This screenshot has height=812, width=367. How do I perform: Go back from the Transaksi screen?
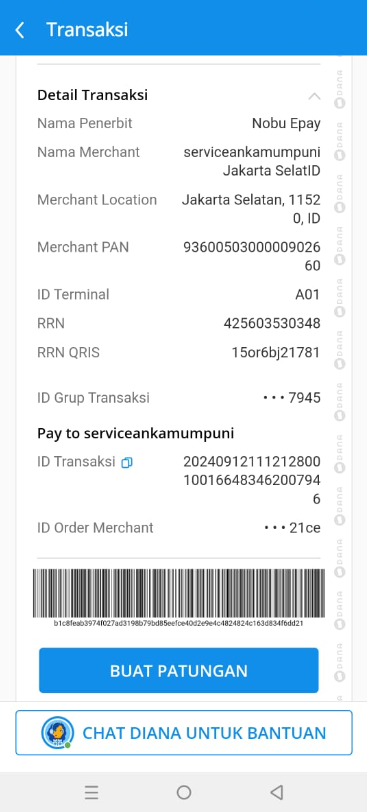click(x=20, y=30)
